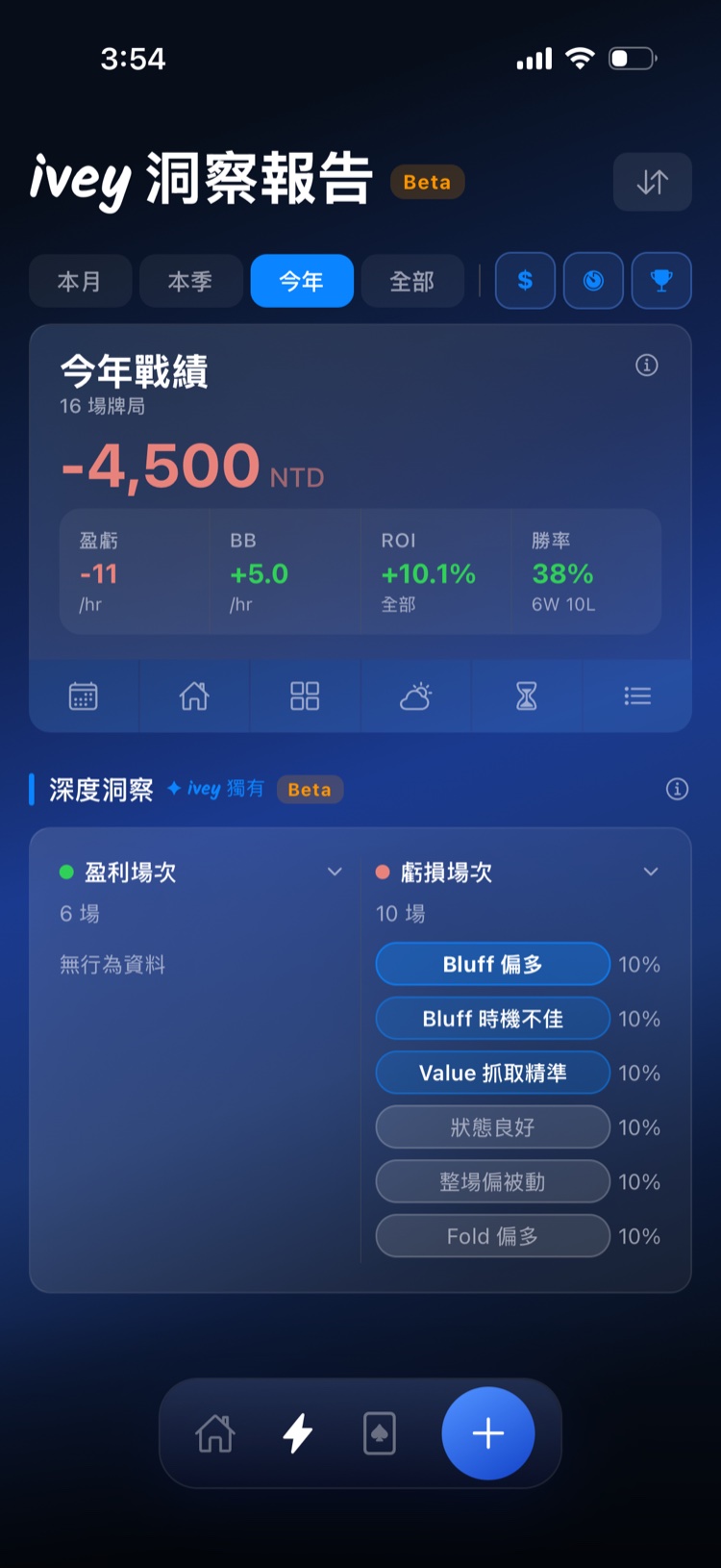Screen dimensions: 721x1568
Task: Open the trophy achievements filter
Action: [x=660, y=281]
